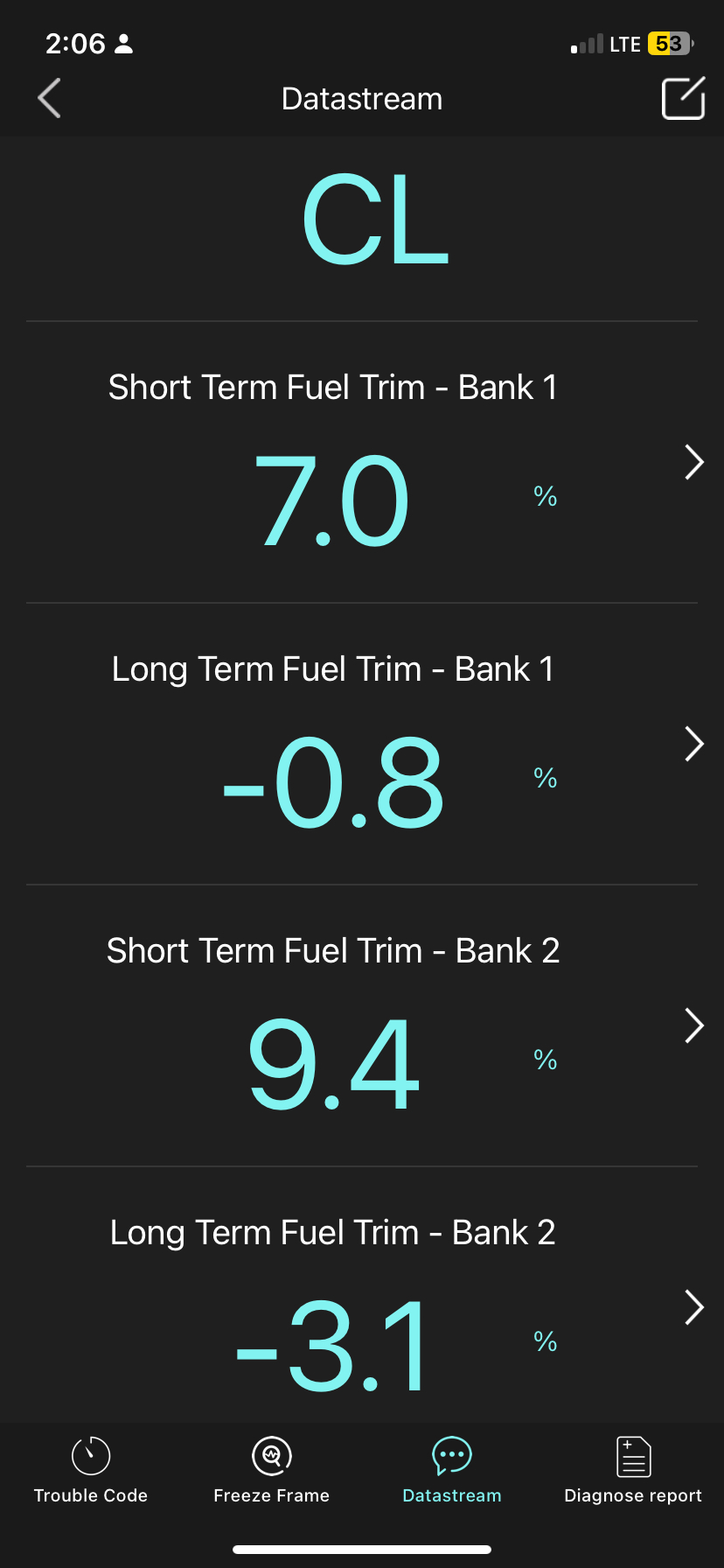Open Long Term Fuel Trim - Bank 2 details
Image resolution: width=724 pixels, height=1568 pixels.
693,1307
